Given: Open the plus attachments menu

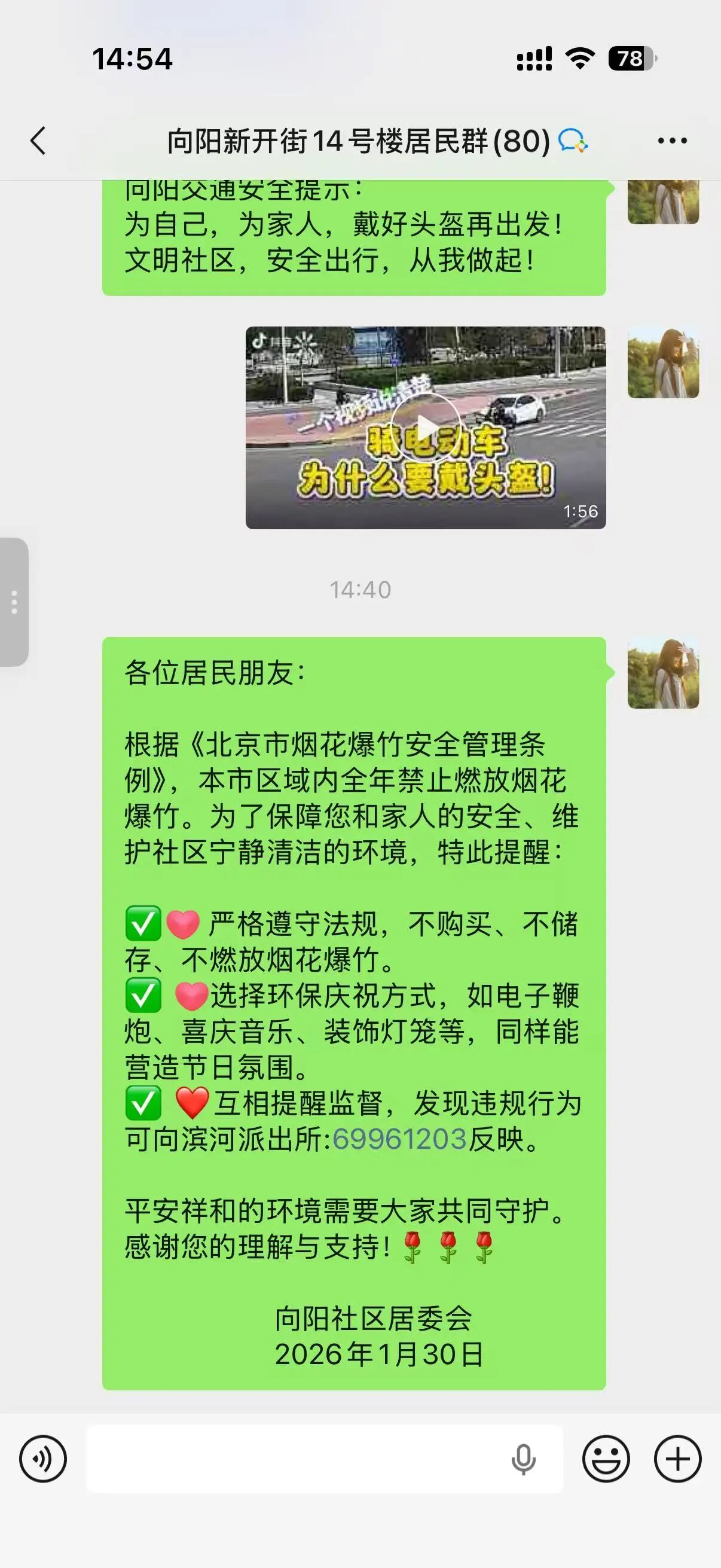Looking at the screenshot, I should [677, 1459].
